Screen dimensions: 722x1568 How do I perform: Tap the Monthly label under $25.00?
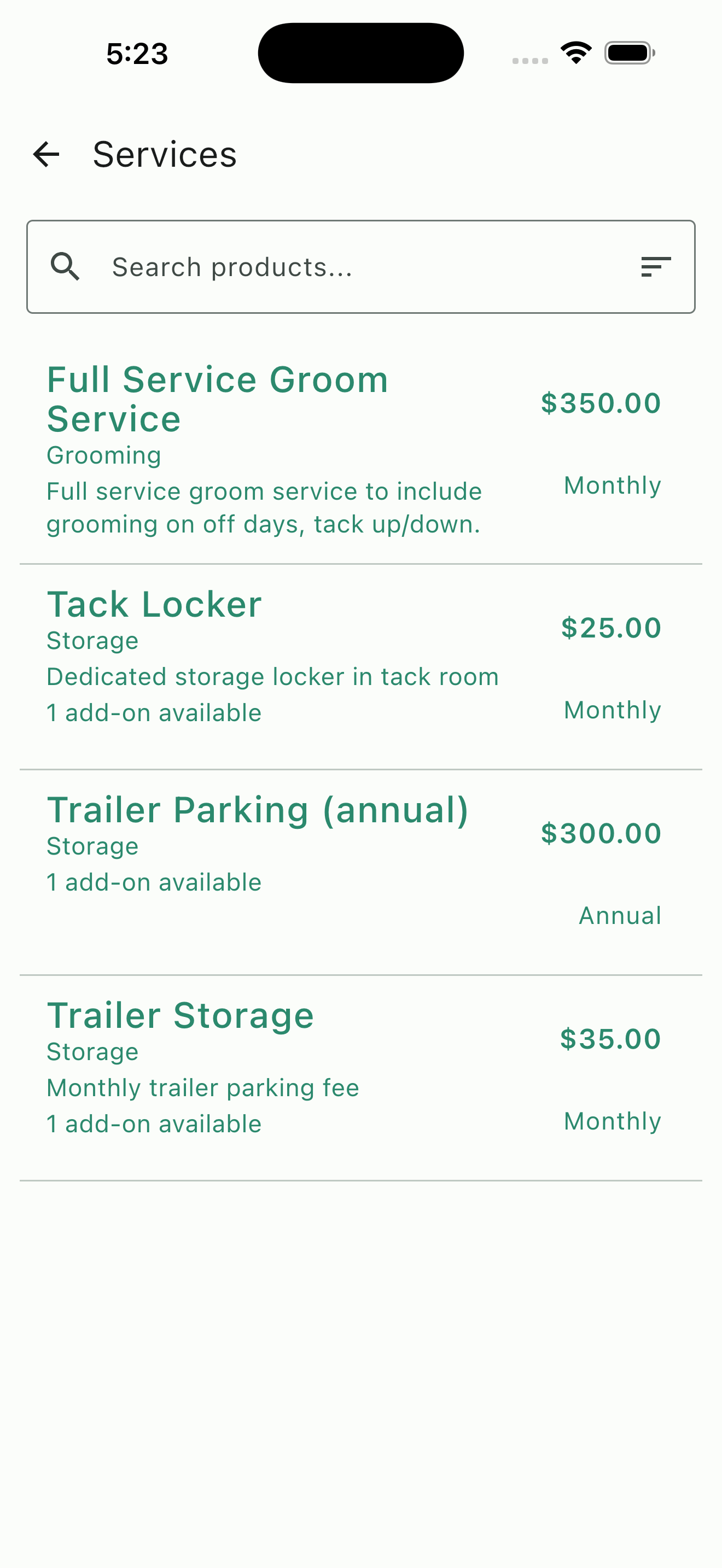coord(613,709)
